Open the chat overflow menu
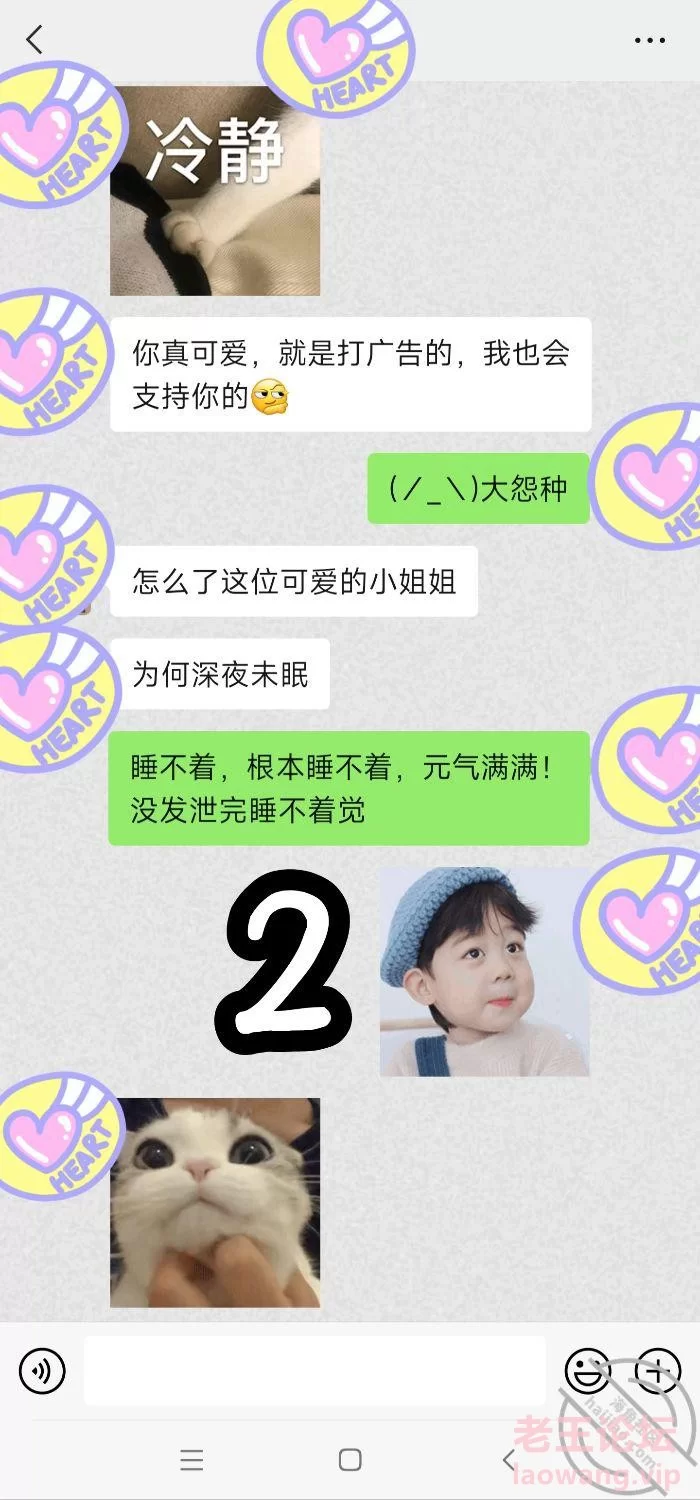This screenshot has width=700, height=1500. 649,40
